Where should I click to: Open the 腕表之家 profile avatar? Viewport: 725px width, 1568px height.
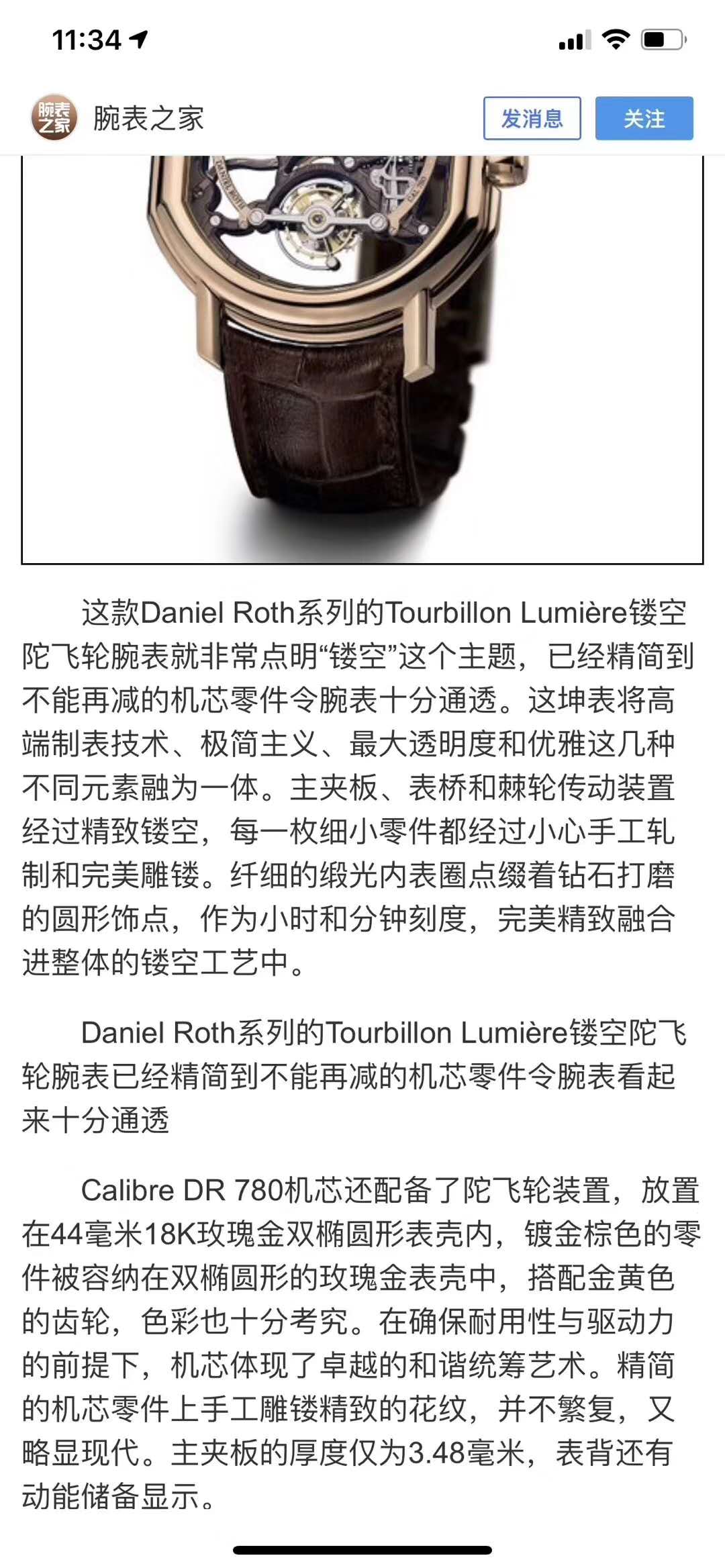(54, 119)
